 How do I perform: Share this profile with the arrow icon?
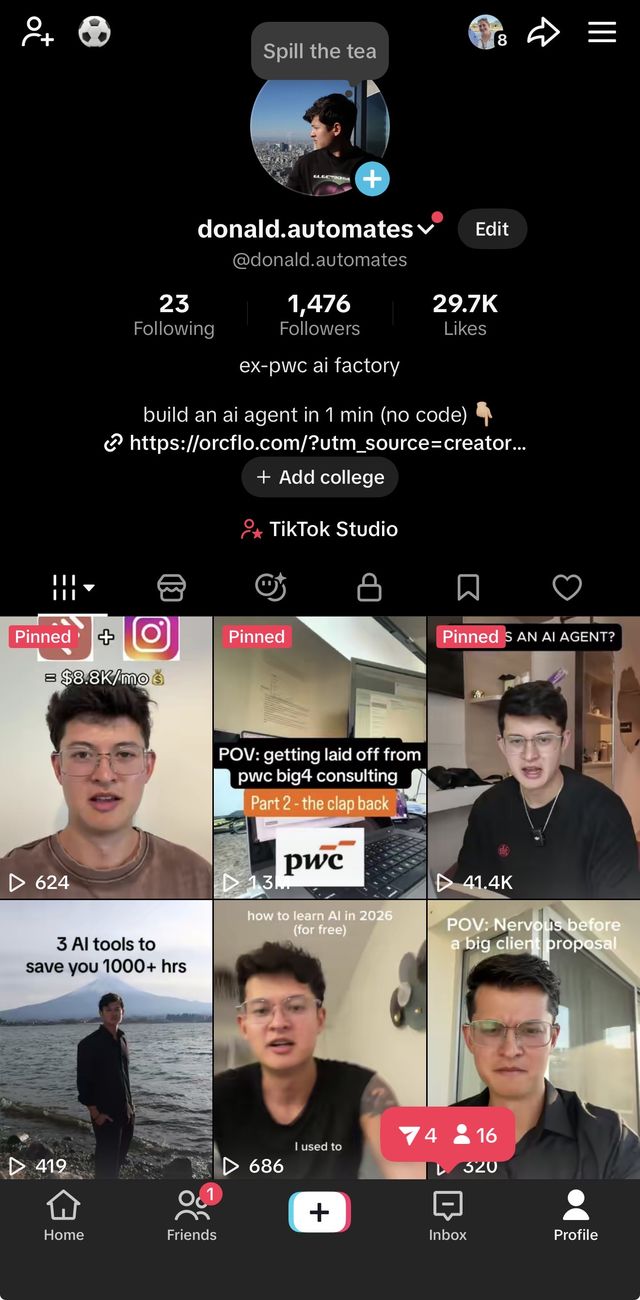click(x=543, y=33)
